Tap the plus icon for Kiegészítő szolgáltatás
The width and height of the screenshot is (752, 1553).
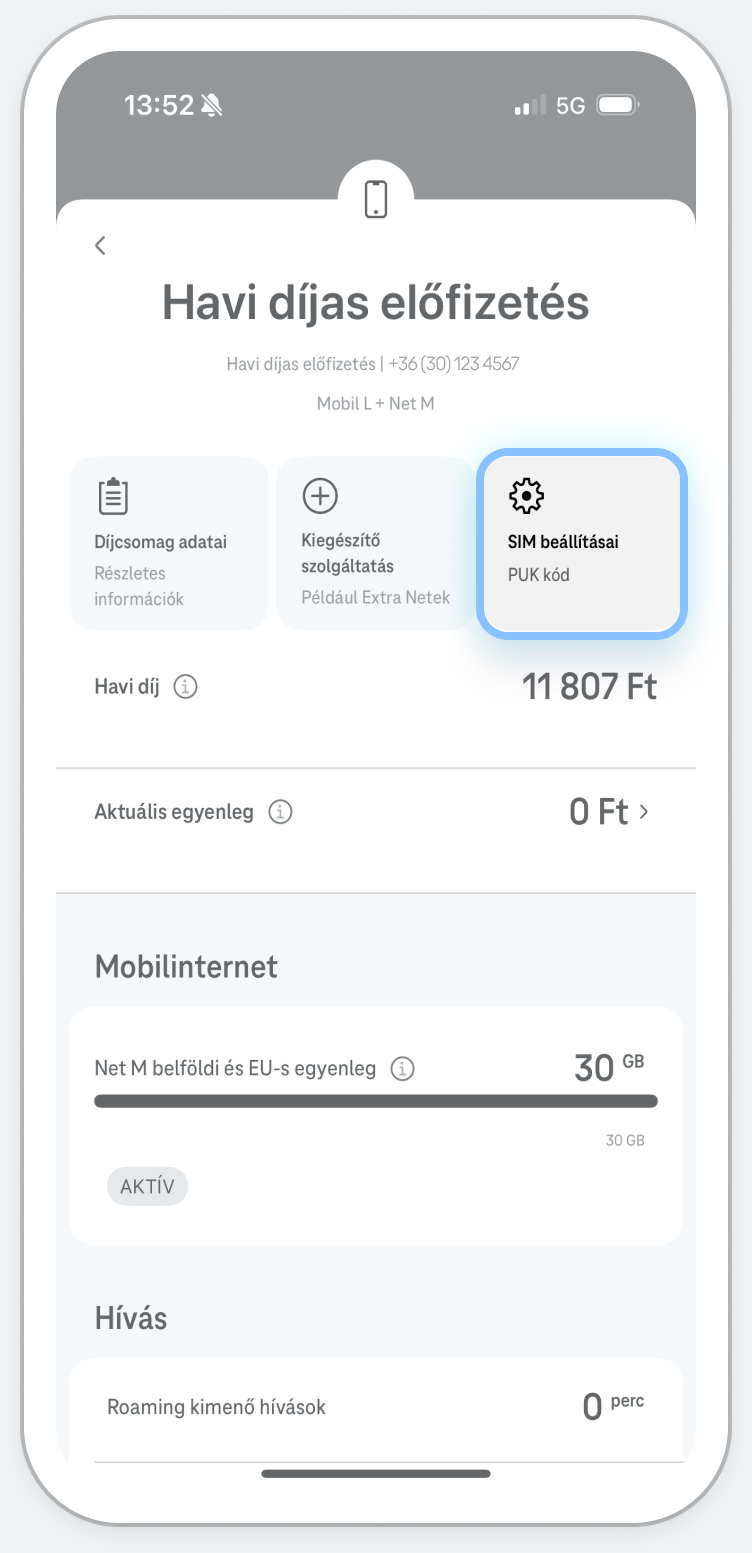tap(319, 494)
